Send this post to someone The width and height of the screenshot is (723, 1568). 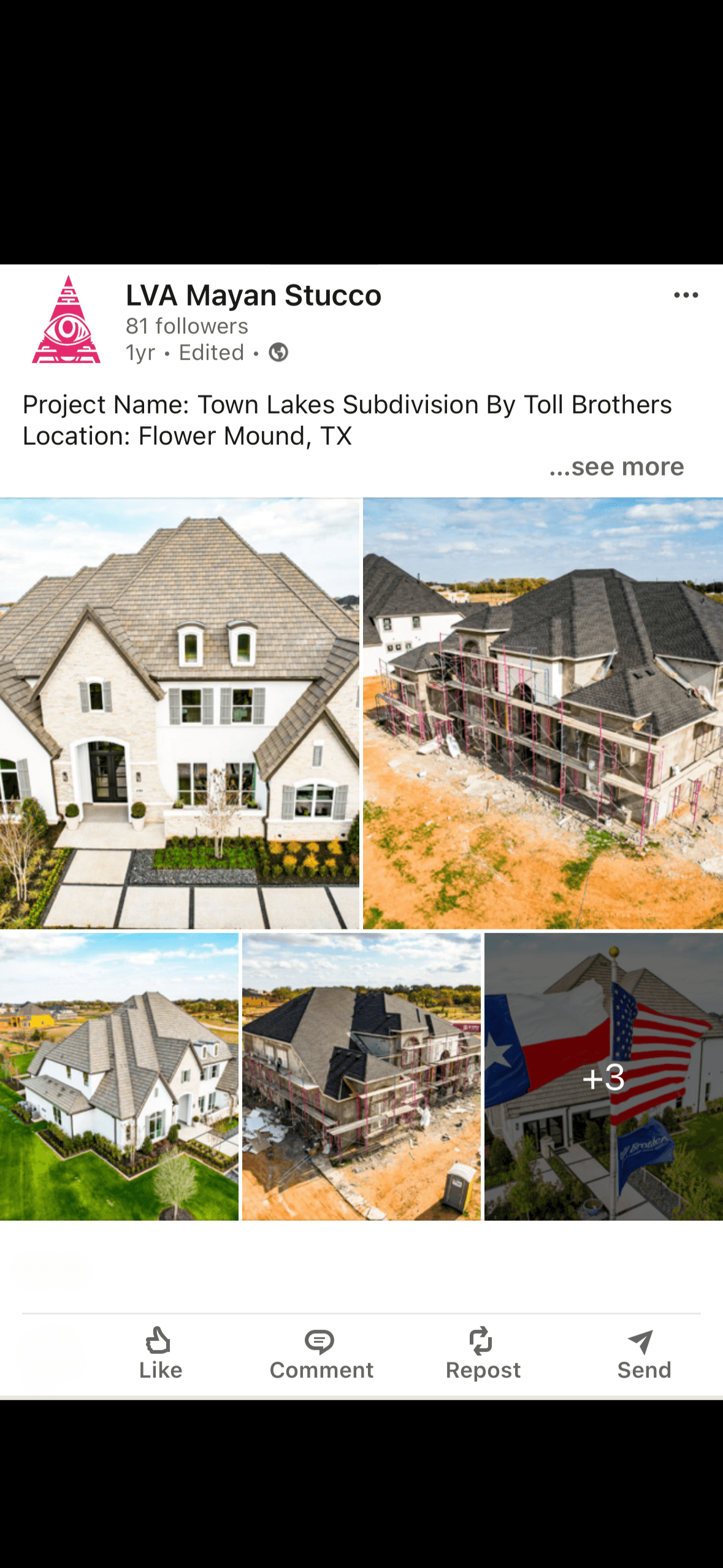point(643,1353)
